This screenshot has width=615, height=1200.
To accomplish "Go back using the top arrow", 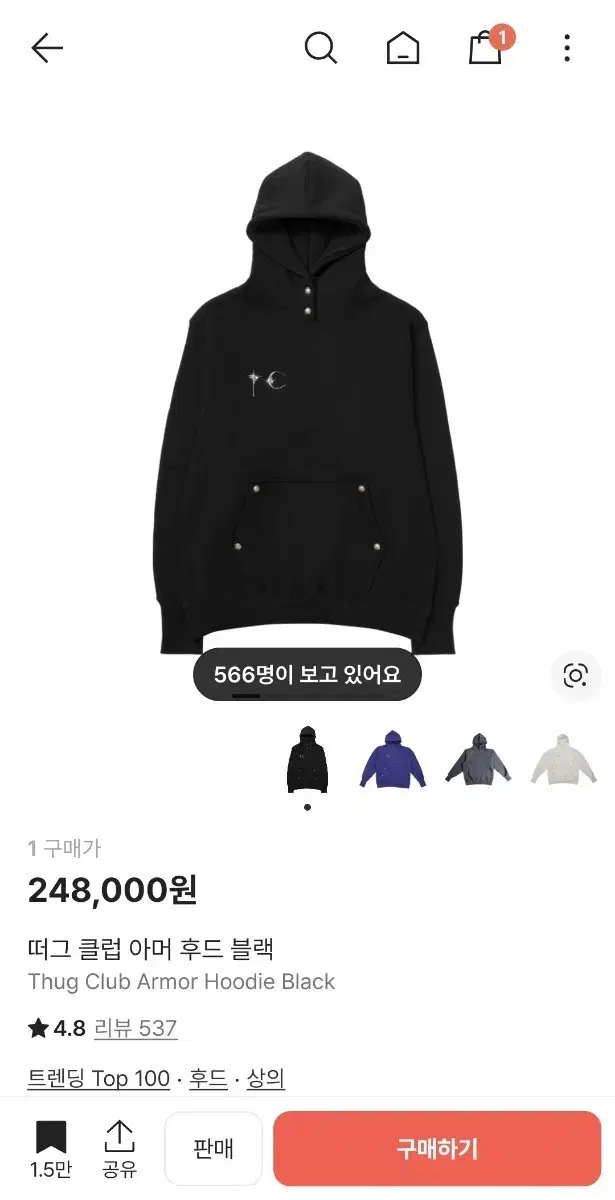I will [47, 48].
